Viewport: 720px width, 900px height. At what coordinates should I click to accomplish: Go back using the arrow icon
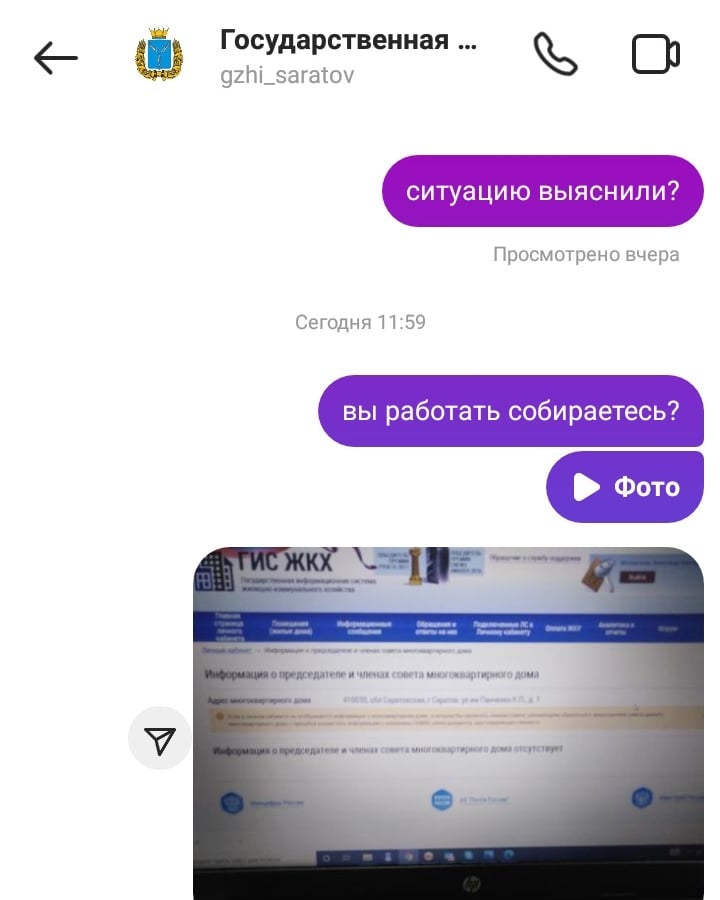coord(56,57)
